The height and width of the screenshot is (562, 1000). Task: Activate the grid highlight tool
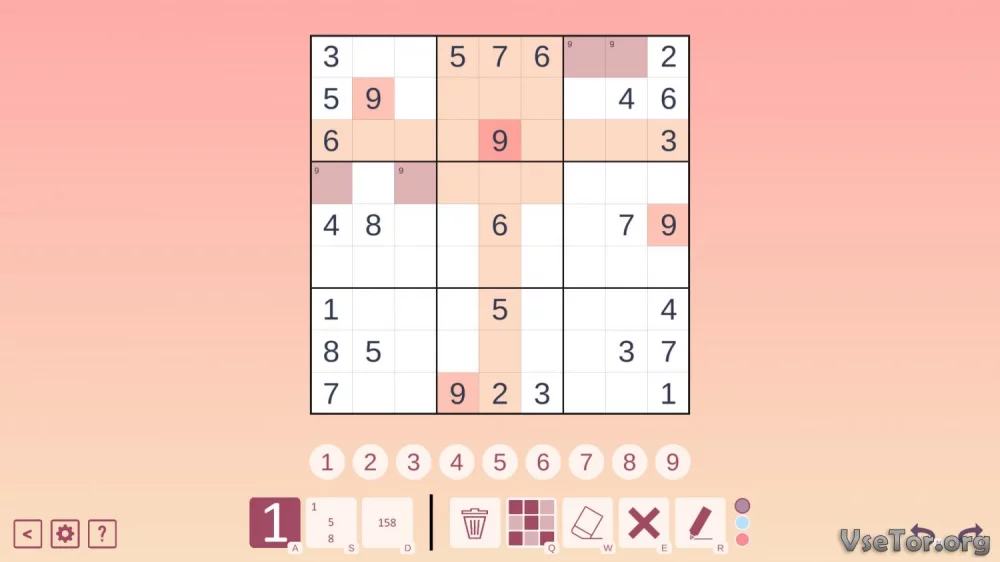click(x=531, y=522)
